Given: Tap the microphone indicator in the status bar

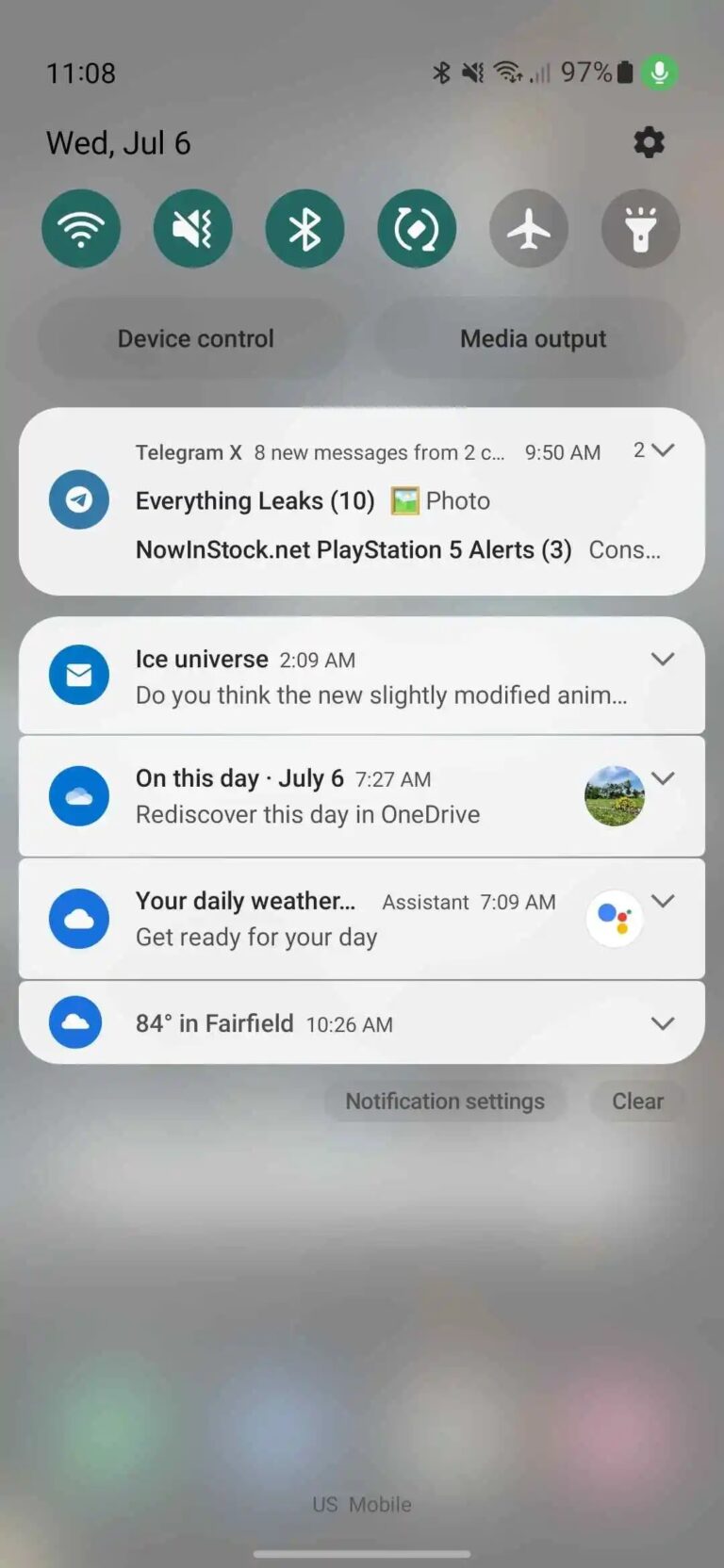Looking at the screenshot, I should point(659,72).
